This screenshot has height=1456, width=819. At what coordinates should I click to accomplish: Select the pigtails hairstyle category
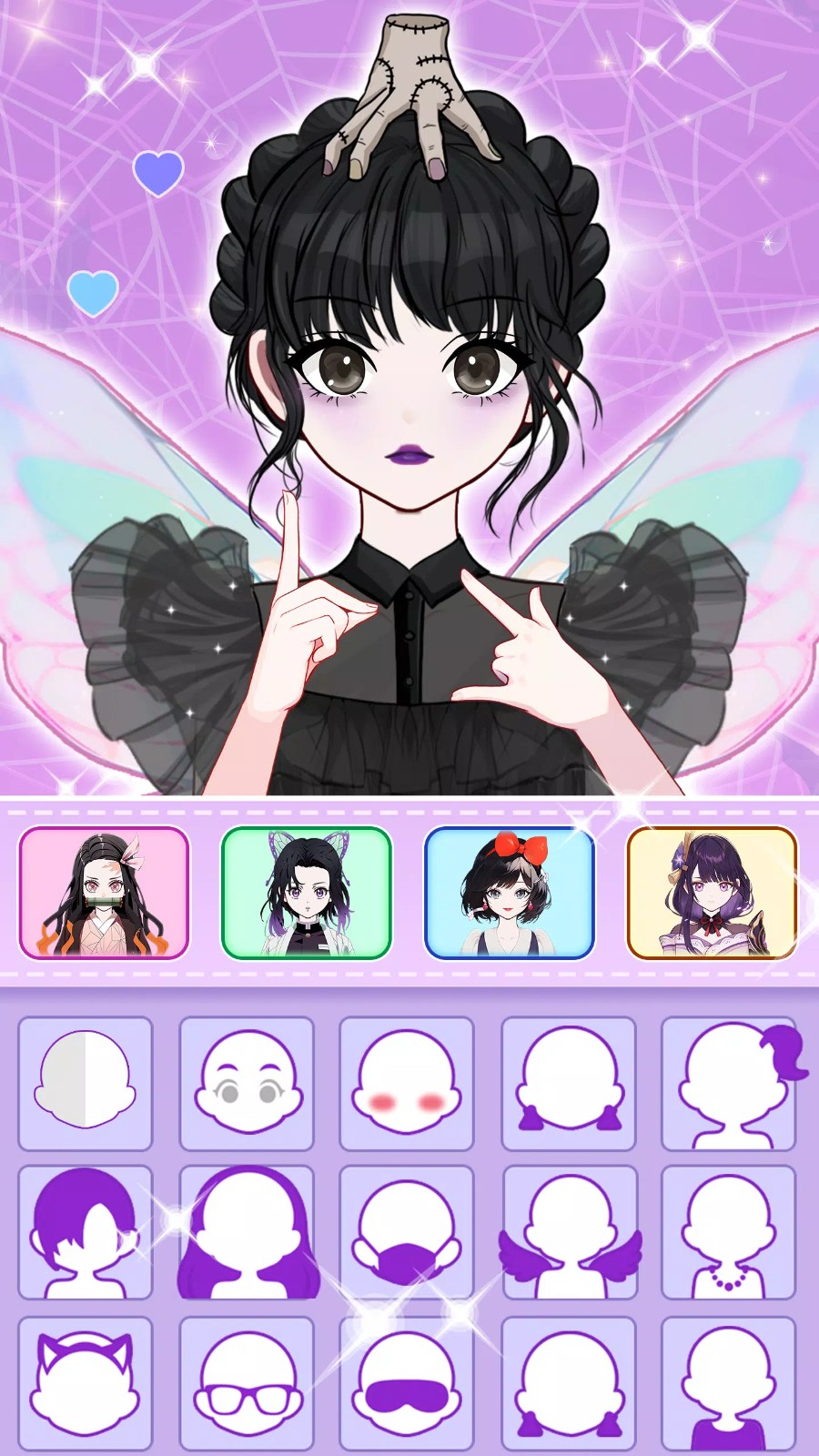(x=570, y=1083)
